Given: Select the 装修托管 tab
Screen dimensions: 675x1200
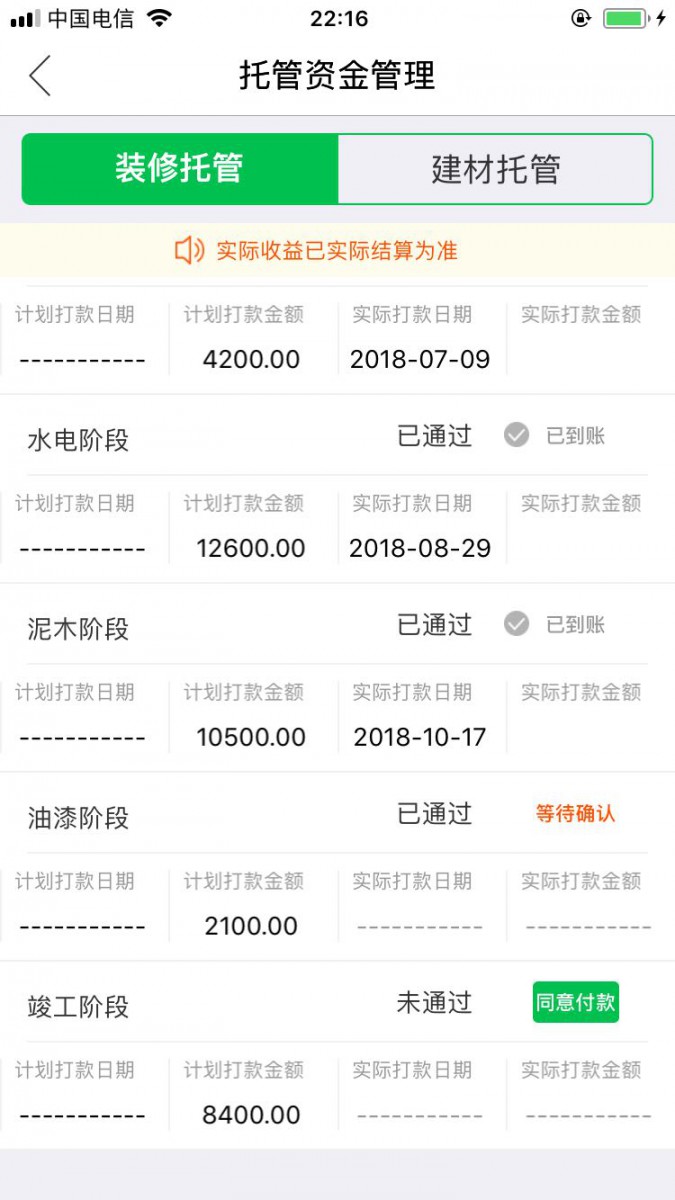Looking at the screenshot, I should click(180, 169).
